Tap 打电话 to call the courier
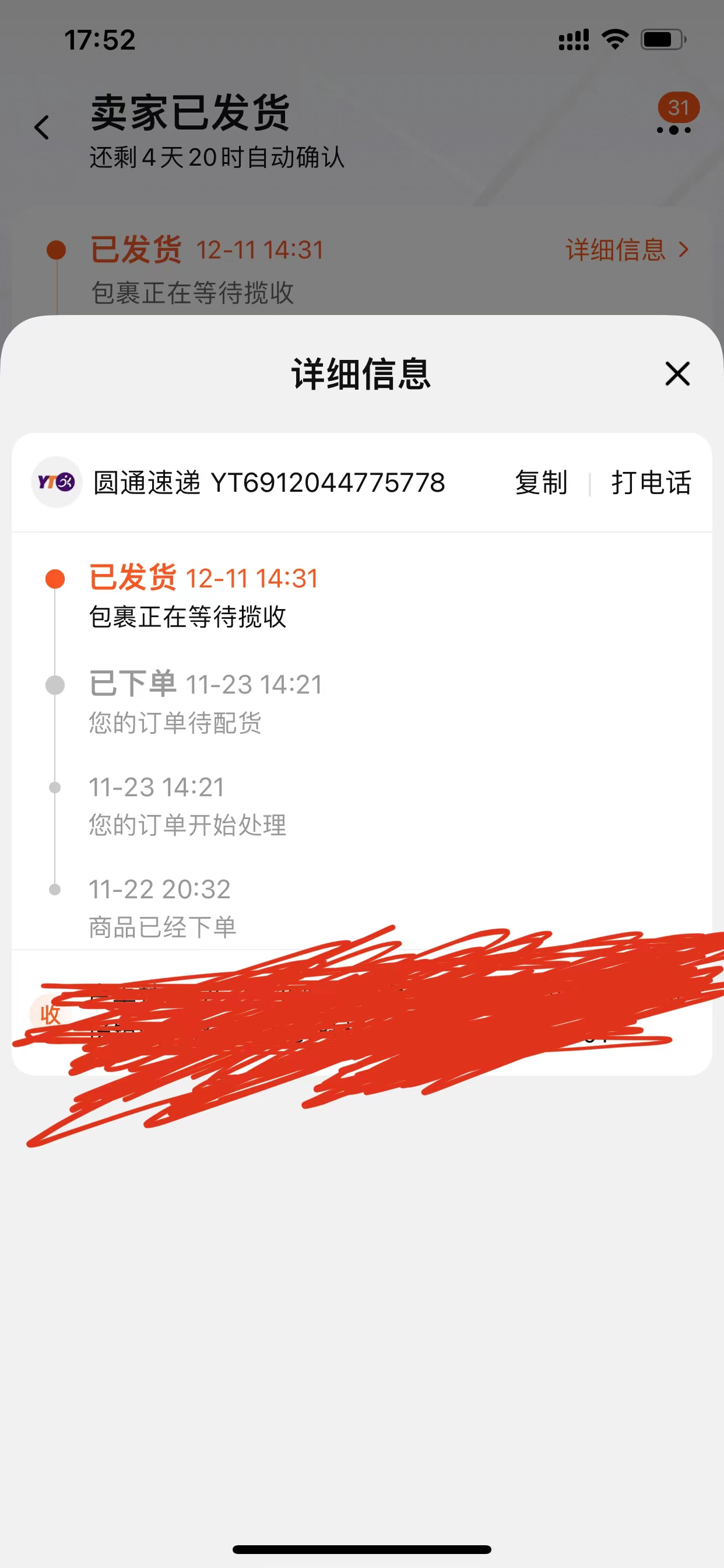Viewport: 724px width, 1568px height. pyautogui.click(x=651, y=482)
